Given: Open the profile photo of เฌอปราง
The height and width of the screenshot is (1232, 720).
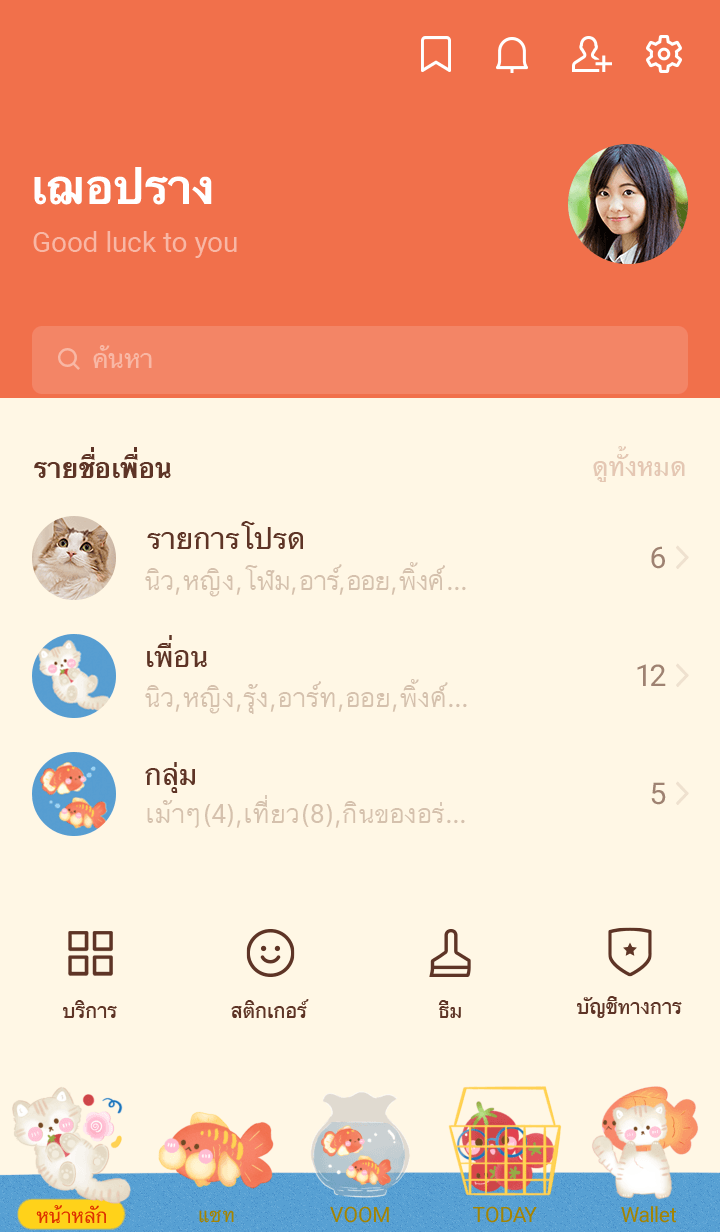Looking at the screenshot, I should pos(628,204).
